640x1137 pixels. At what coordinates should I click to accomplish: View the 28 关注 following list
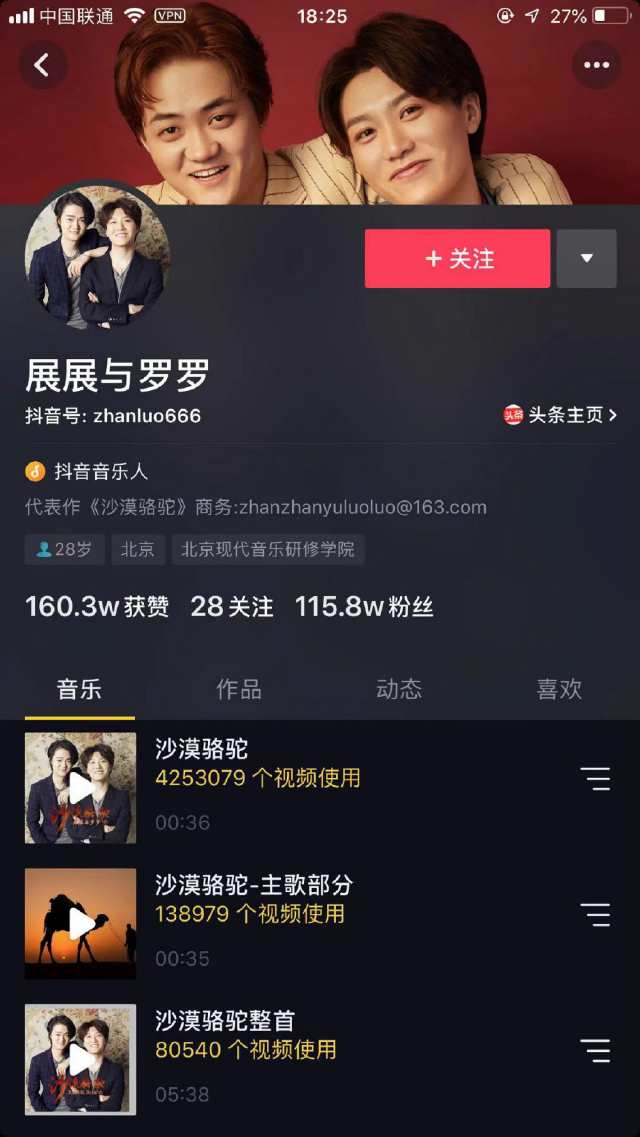(231, 607)
